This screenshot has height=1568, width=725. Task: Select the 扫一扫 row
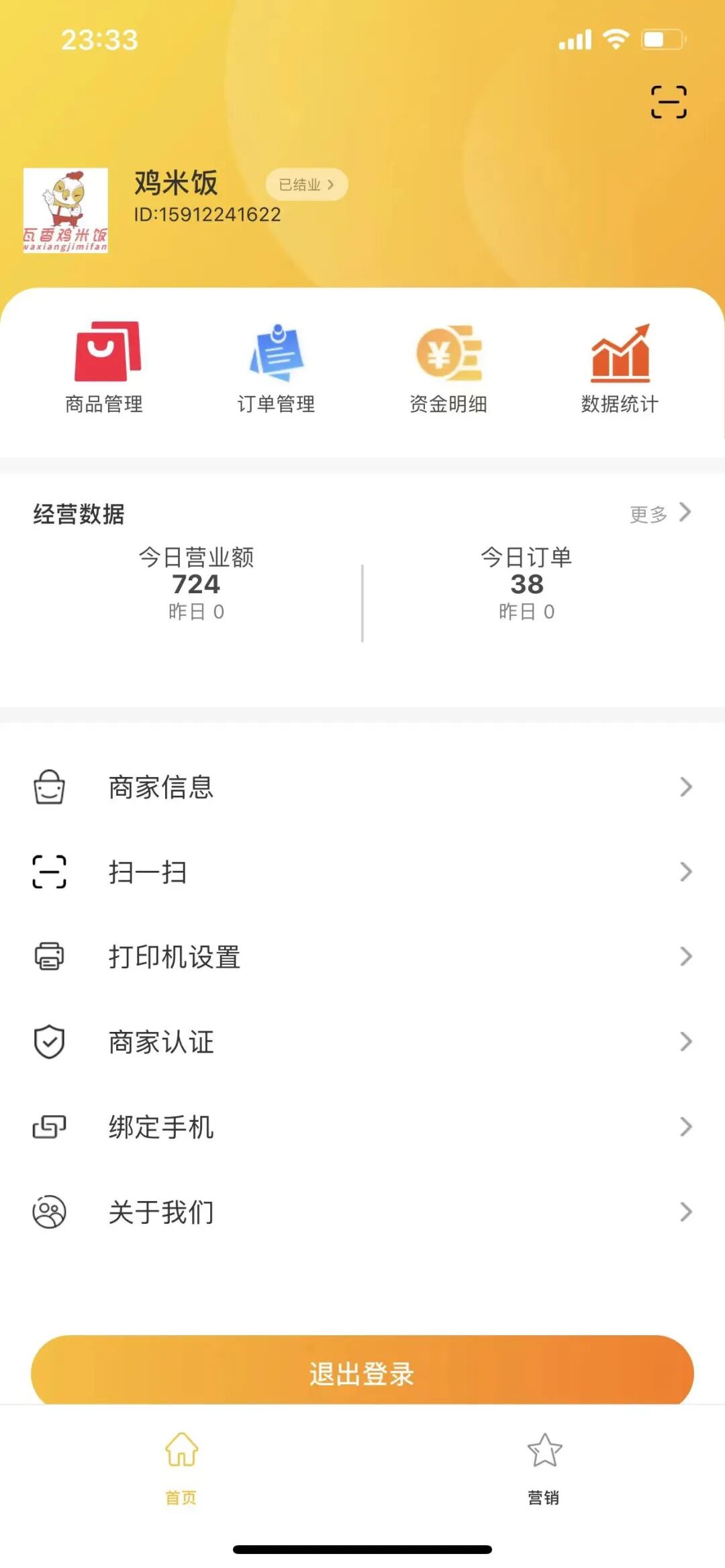pyautogui.click(x=362, y=872)
